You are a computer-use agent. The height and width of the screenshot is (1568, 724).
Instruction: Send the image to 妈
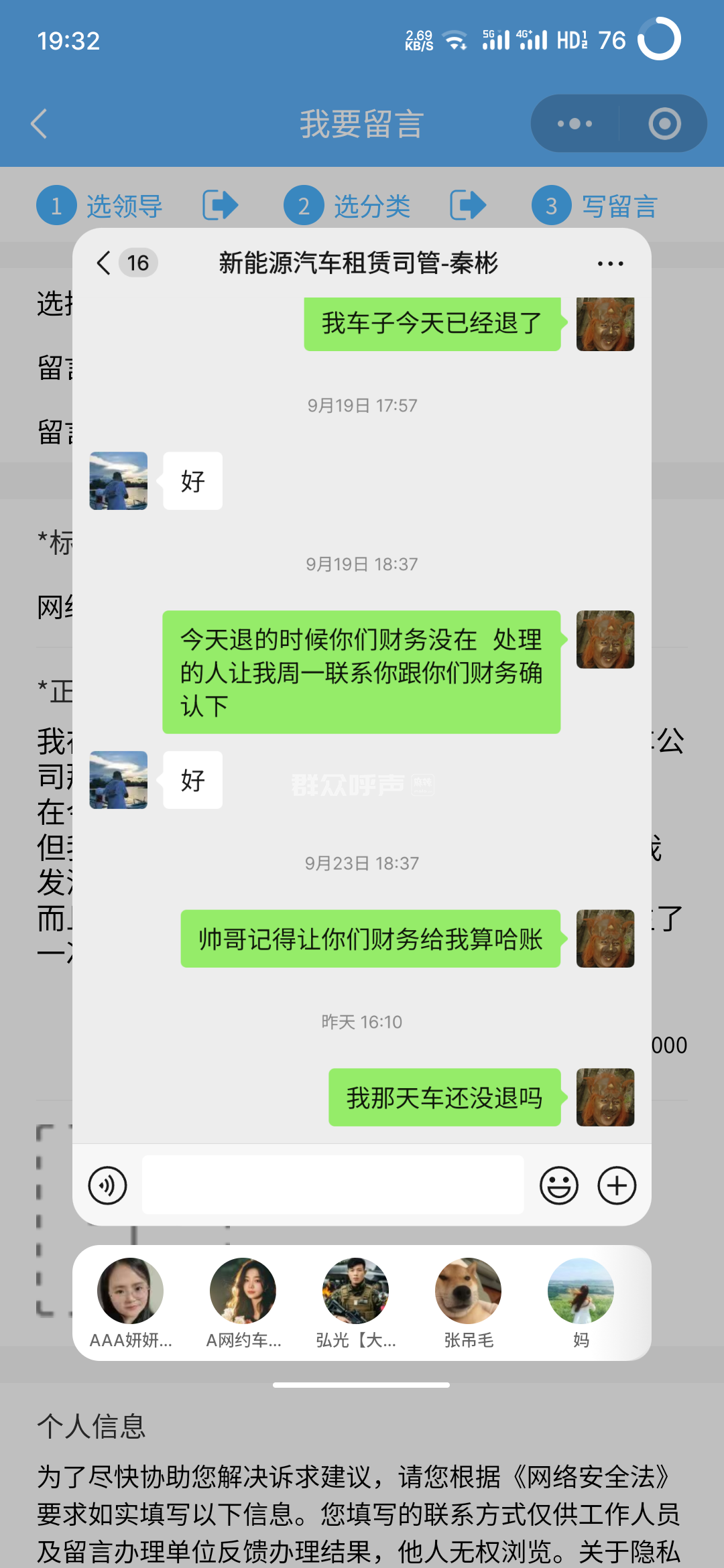pyautogui.click(x=581, y=1291)
